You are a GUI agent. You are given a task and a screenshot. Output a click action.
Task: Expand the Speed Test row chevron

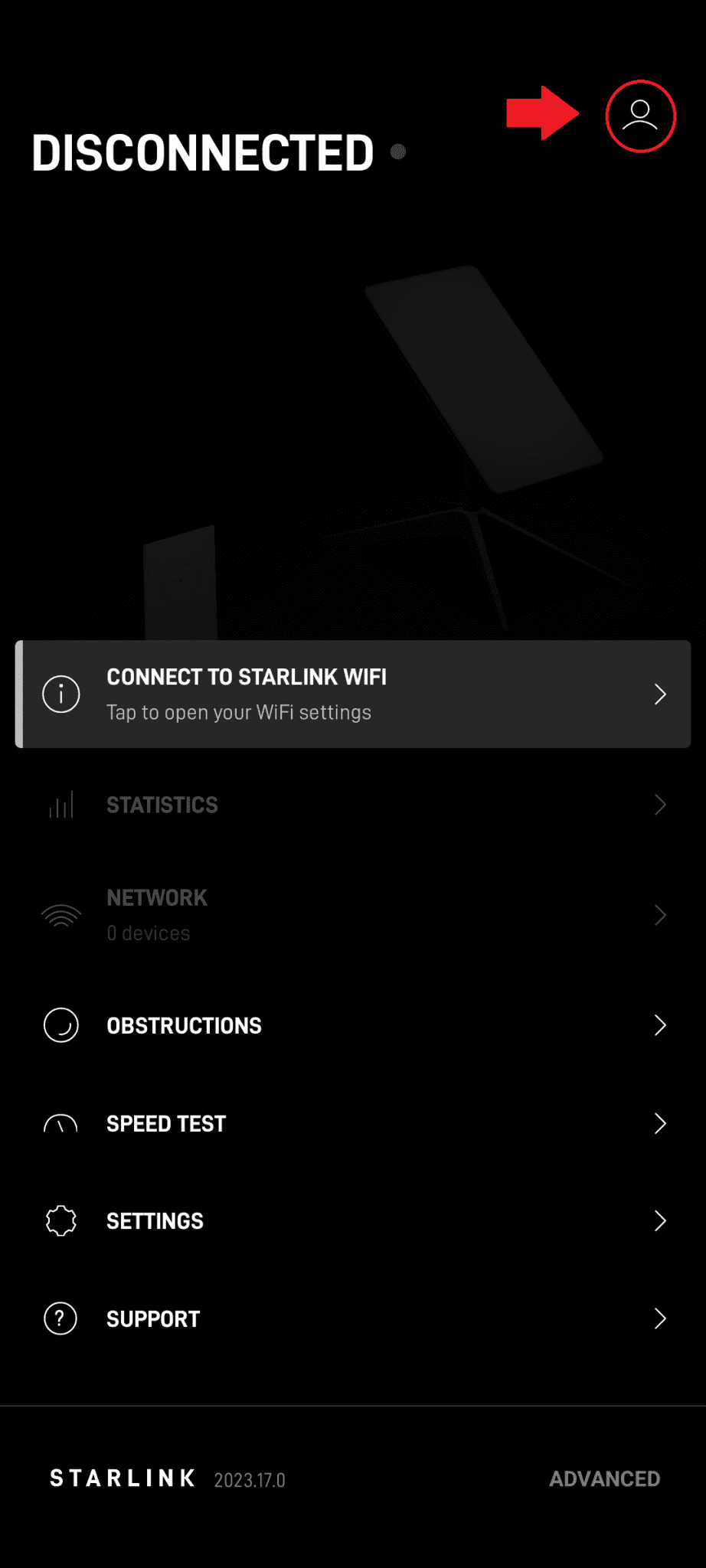click(x=660, y=1123)
